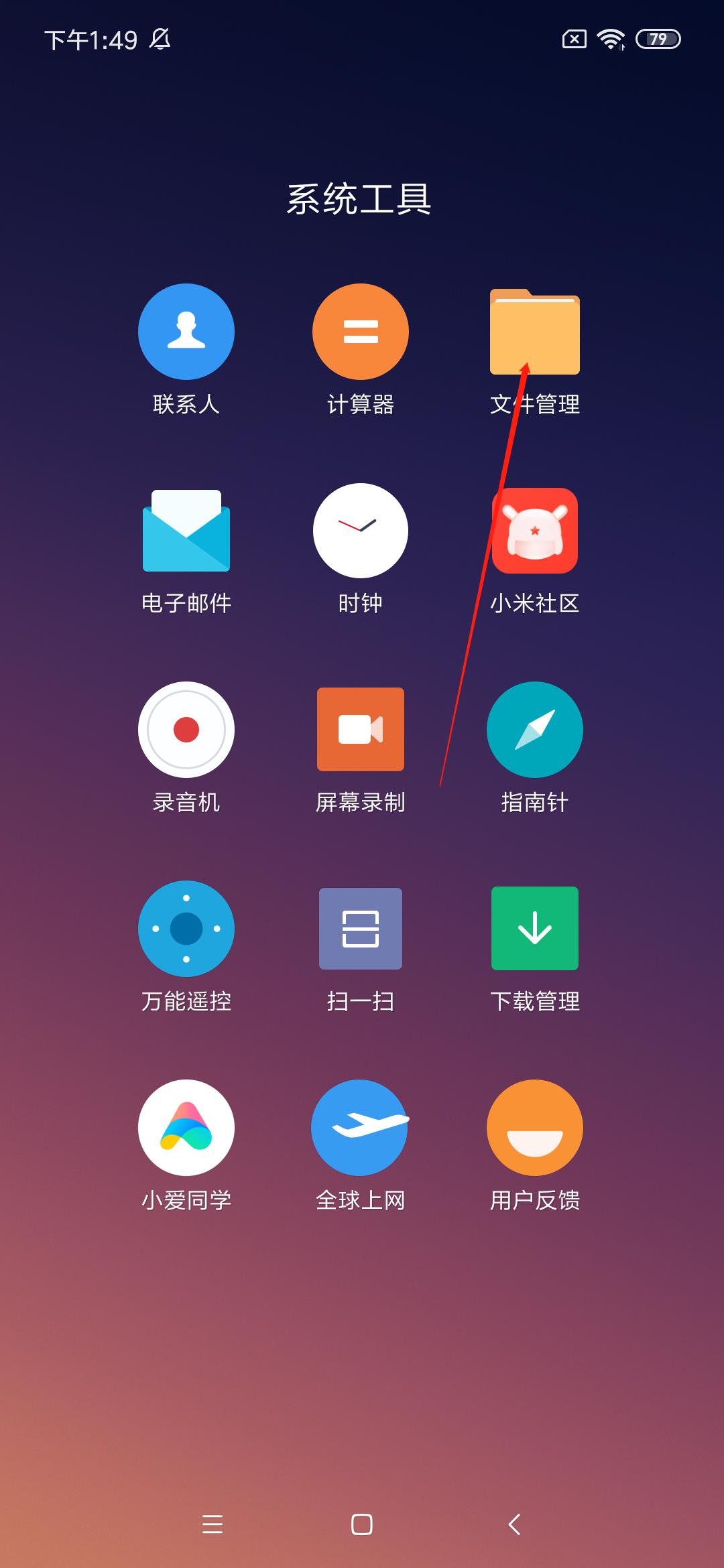Launch the 小爱同学 assistant app

pyautogui.click(x=186, y=1128)
